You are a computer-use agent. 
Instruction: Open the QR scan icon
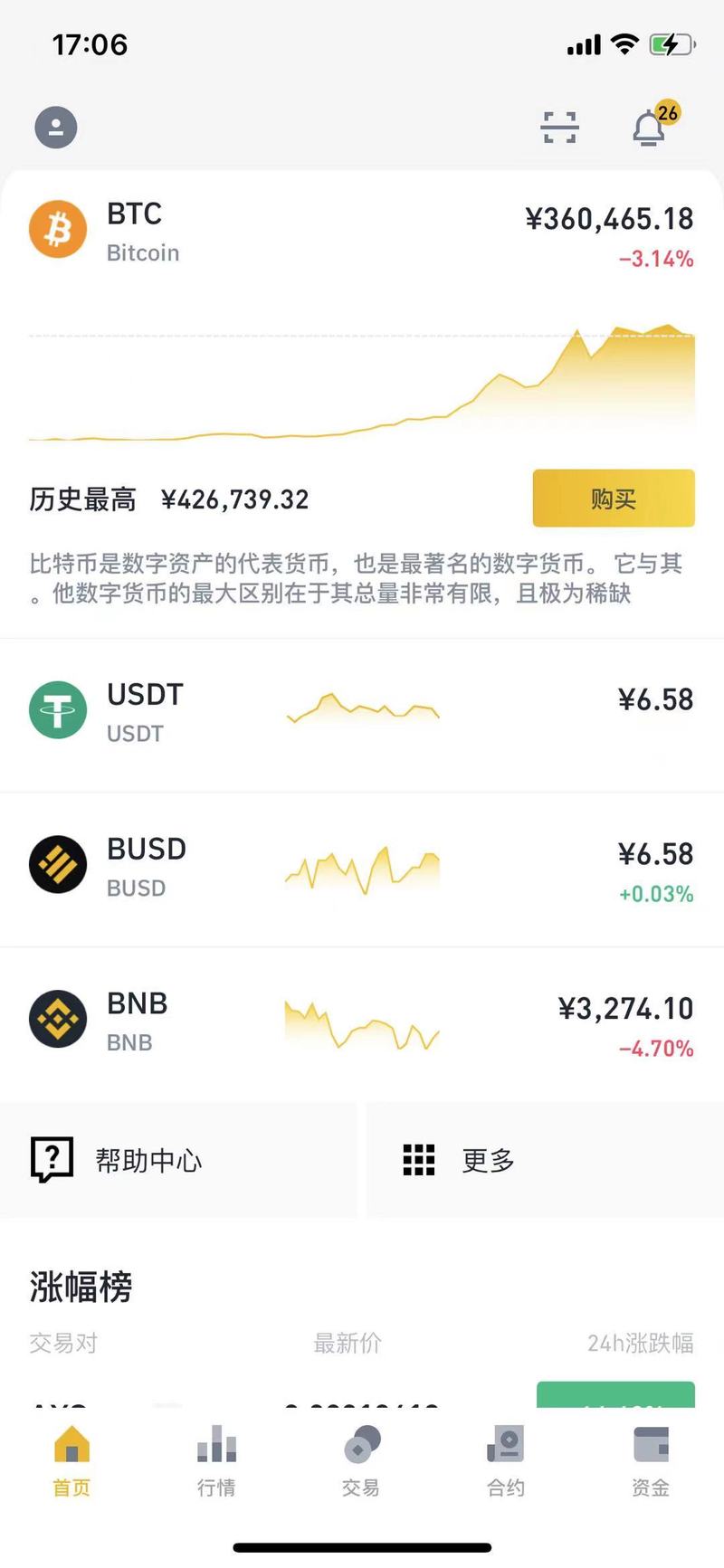pos(559,128)
